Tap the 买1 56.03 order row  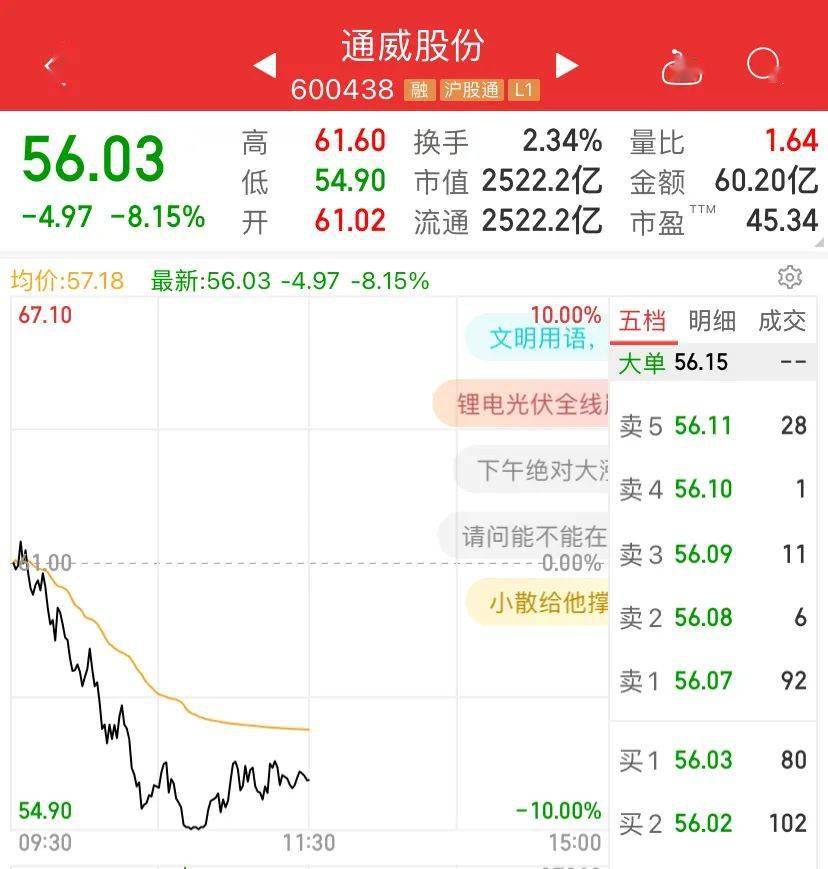713,760
